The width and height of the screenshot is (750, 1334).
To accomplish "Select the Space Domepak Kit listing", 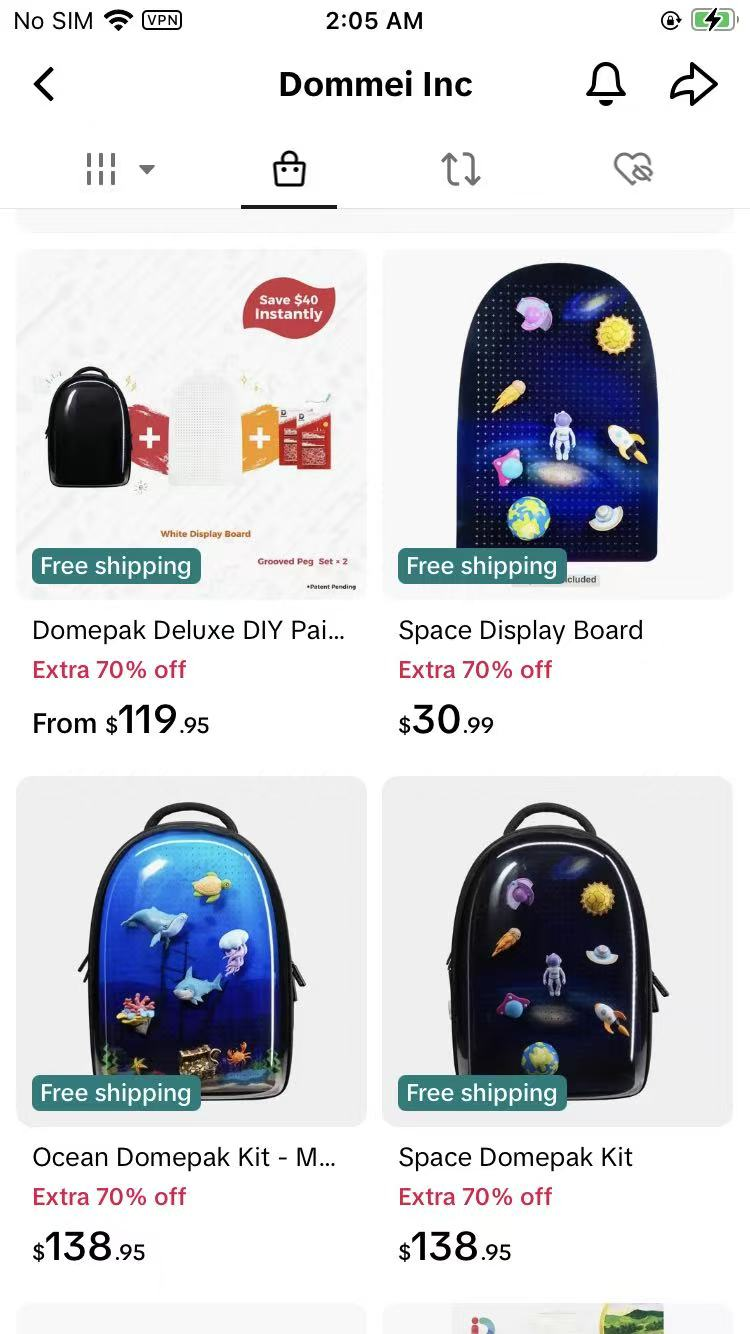I will tap(516, 1157).
